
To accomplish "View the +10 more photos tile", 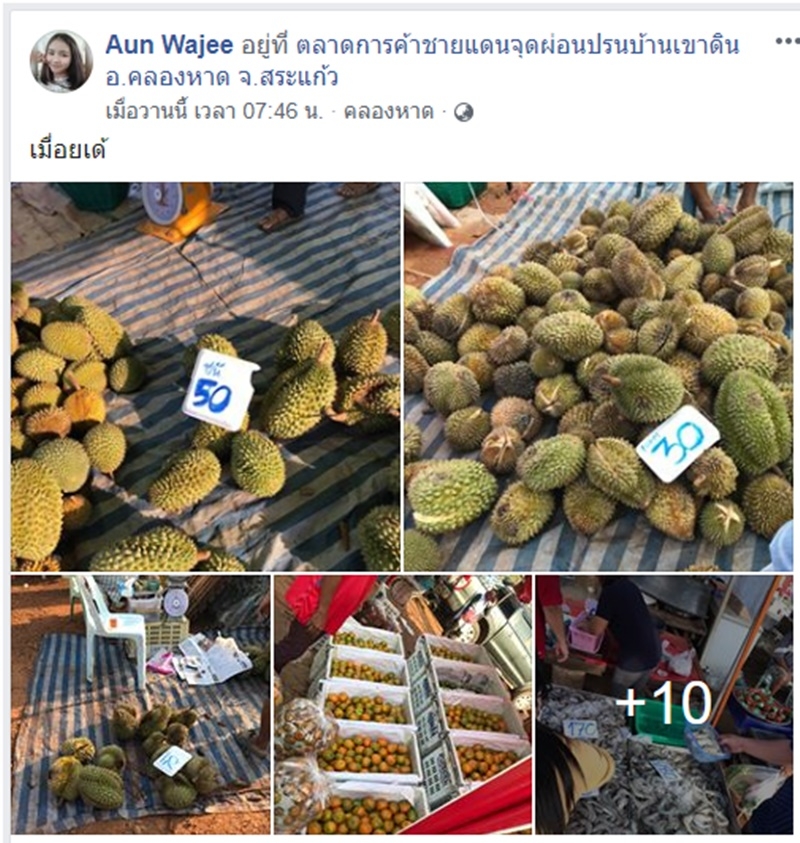I will pyautogui.click(x=664, y=704).
